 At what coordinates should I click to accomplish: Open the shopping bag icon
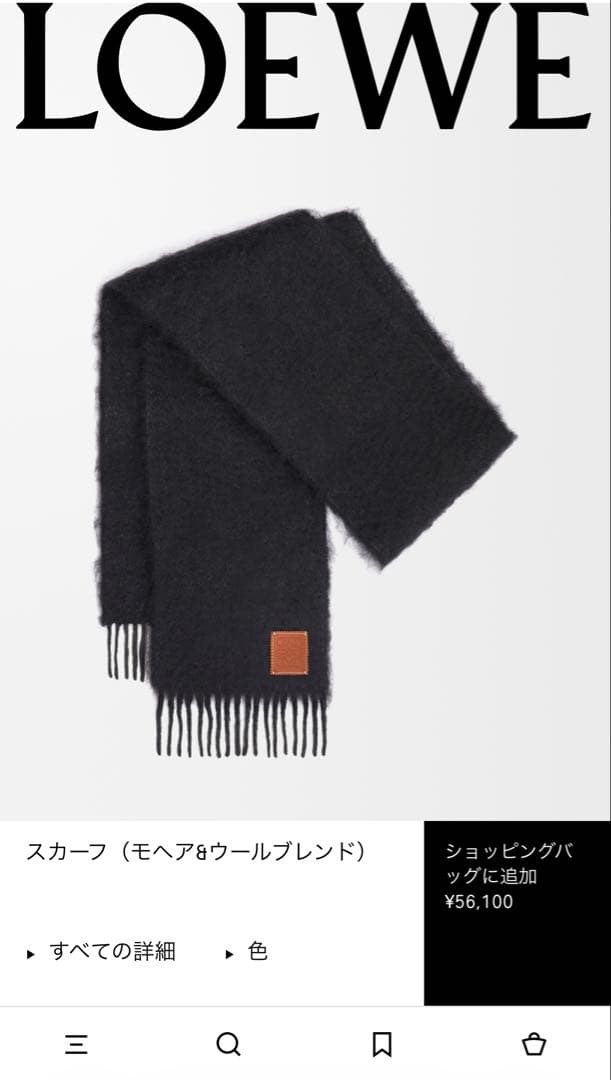click(534, 1045)
